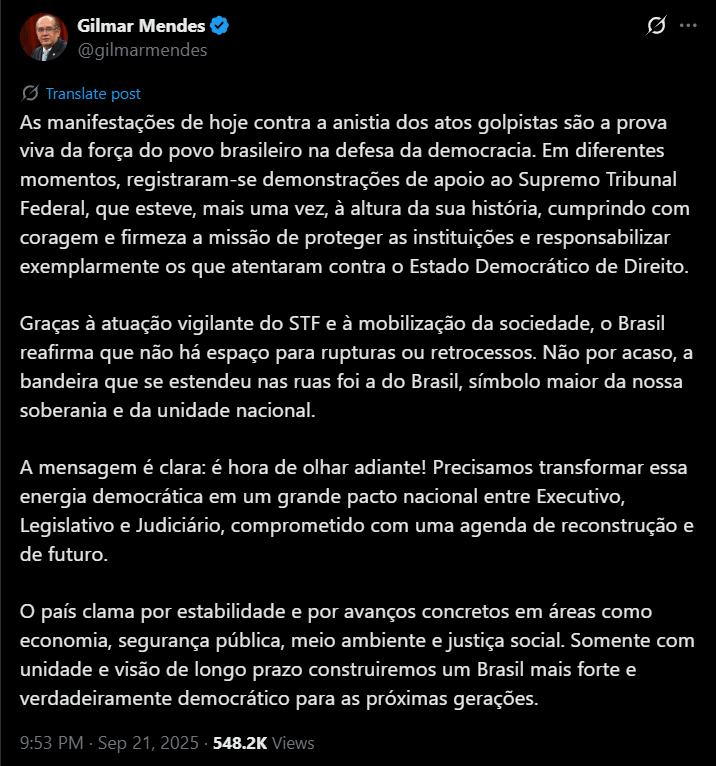Open Gilmar Mendes's profile picture
This screenshot has height=766, width=716.
42,37
